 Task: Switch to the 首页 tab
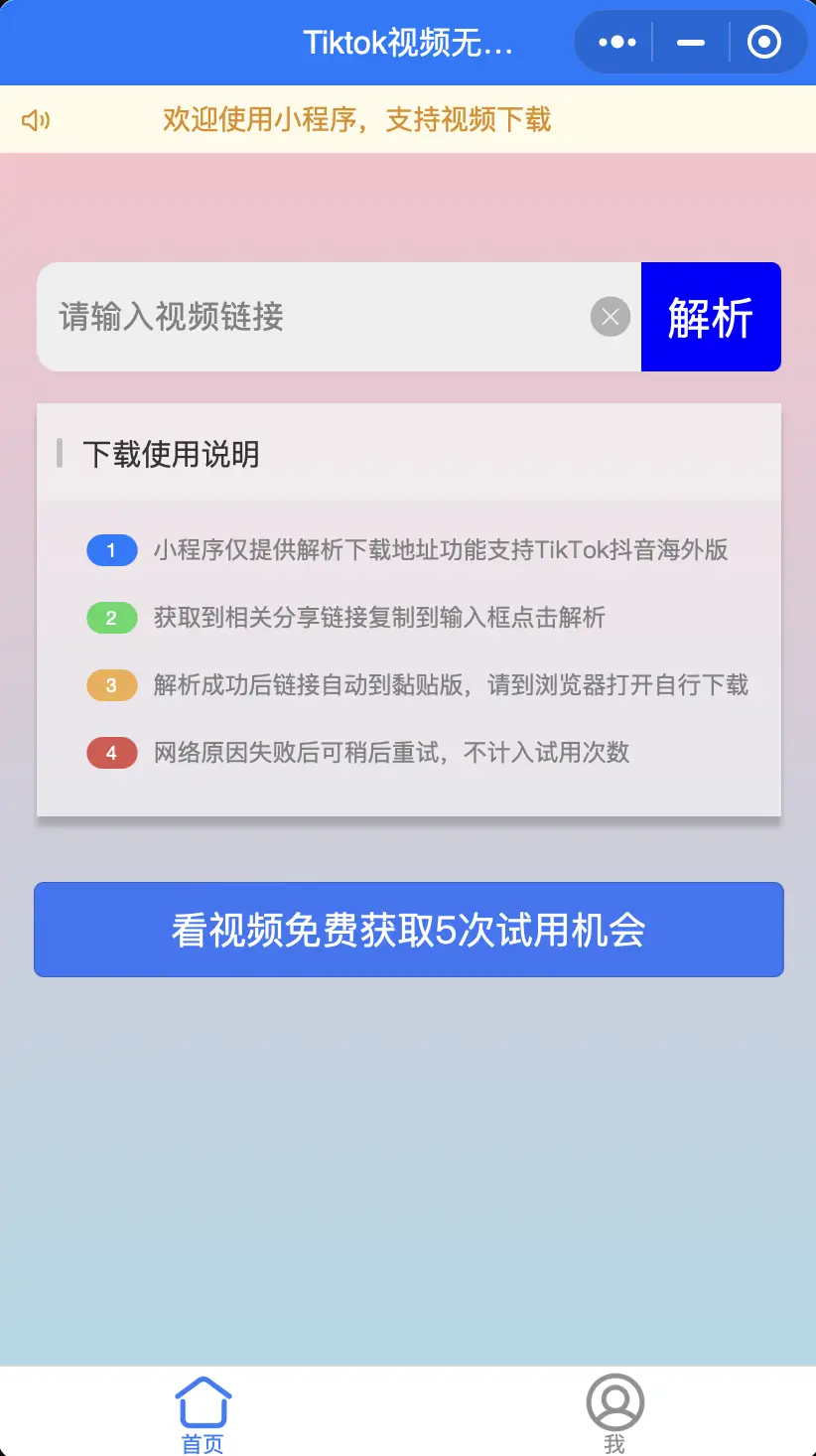click(204, 1414)
